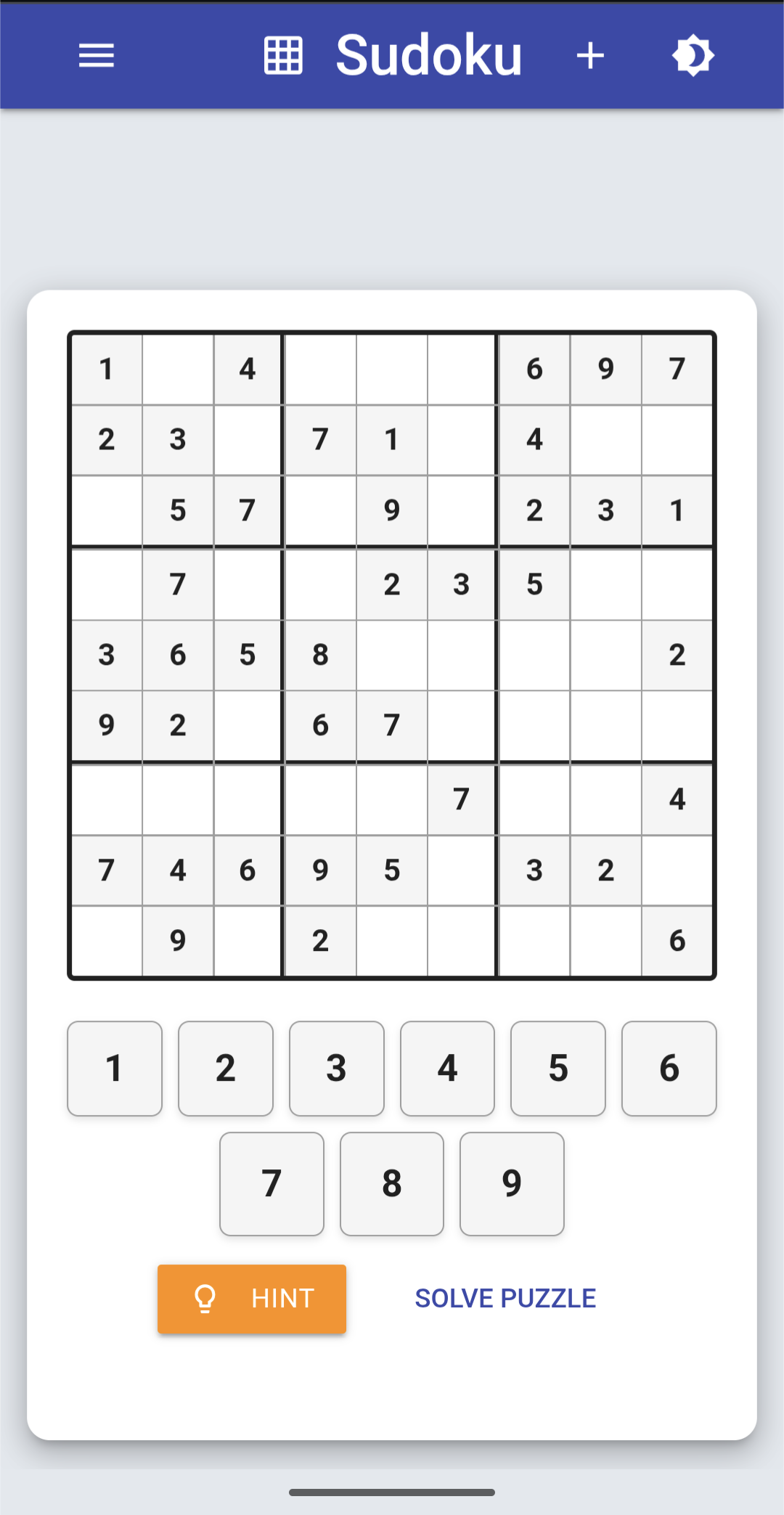Select number 1 on the number pad

114,1068
